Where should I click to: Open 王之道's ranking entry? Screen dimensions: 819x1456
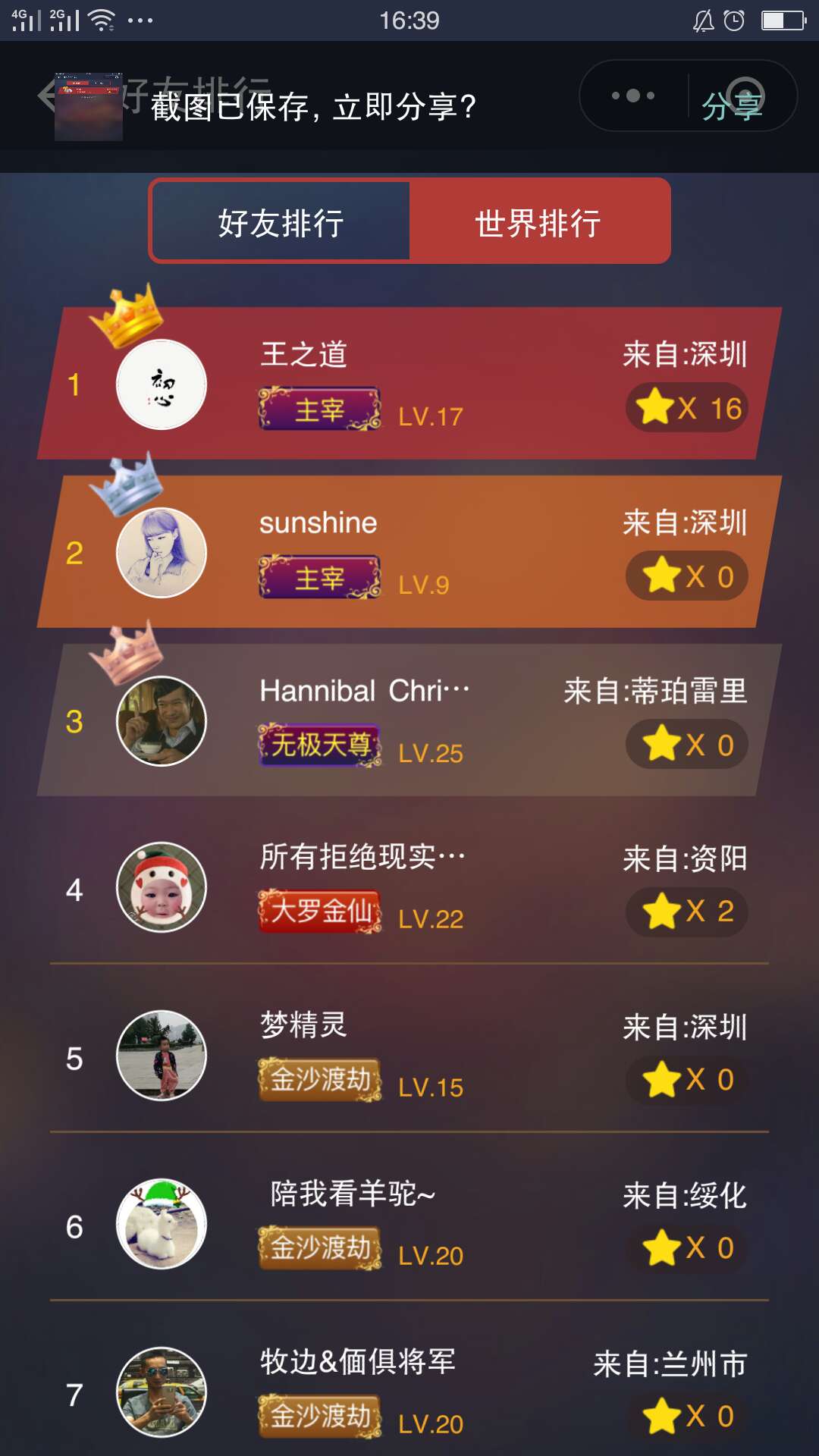tap(409, 384)
